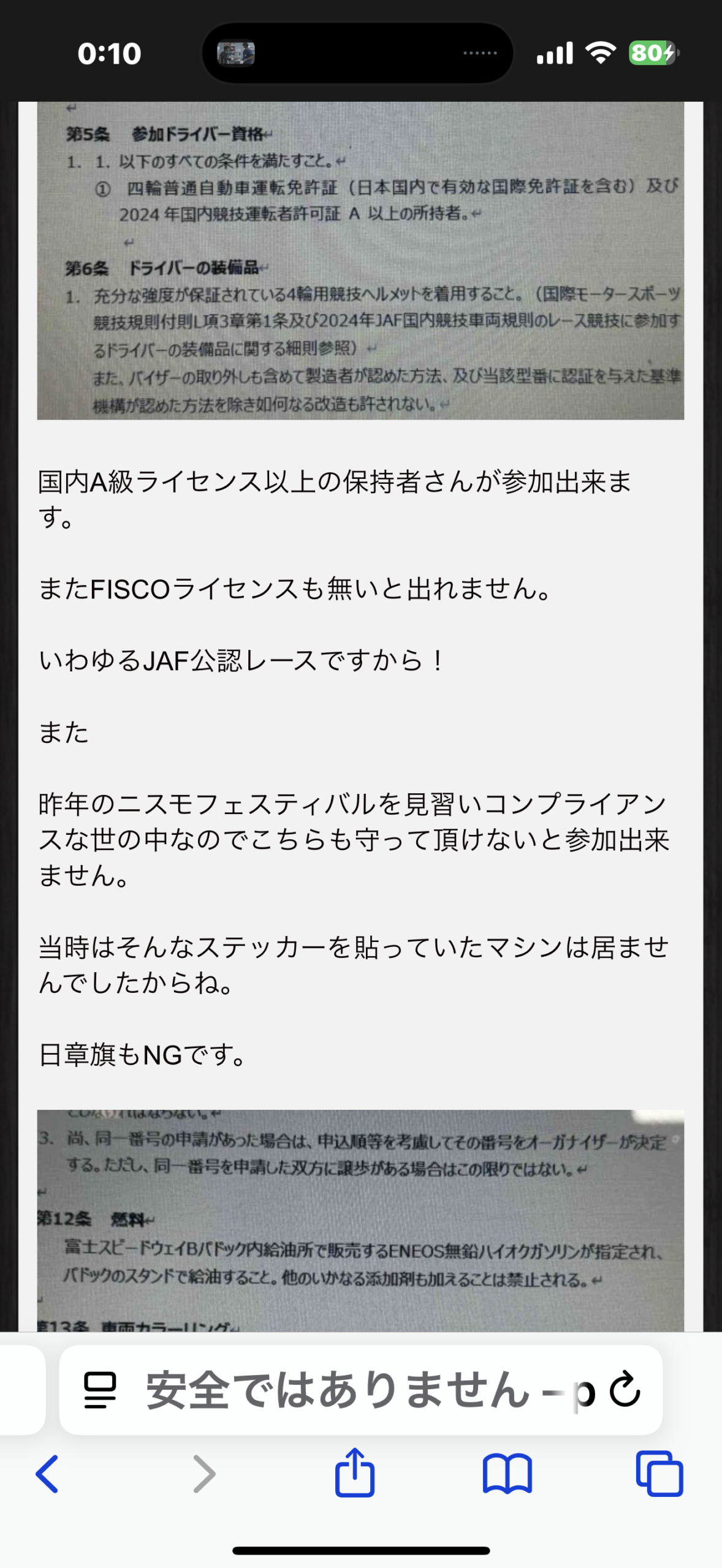This screenshot has width=722, height=1568.
Task: Open the rules photo showing 第12条 燃料
Action: click(x=360, y=1221)
